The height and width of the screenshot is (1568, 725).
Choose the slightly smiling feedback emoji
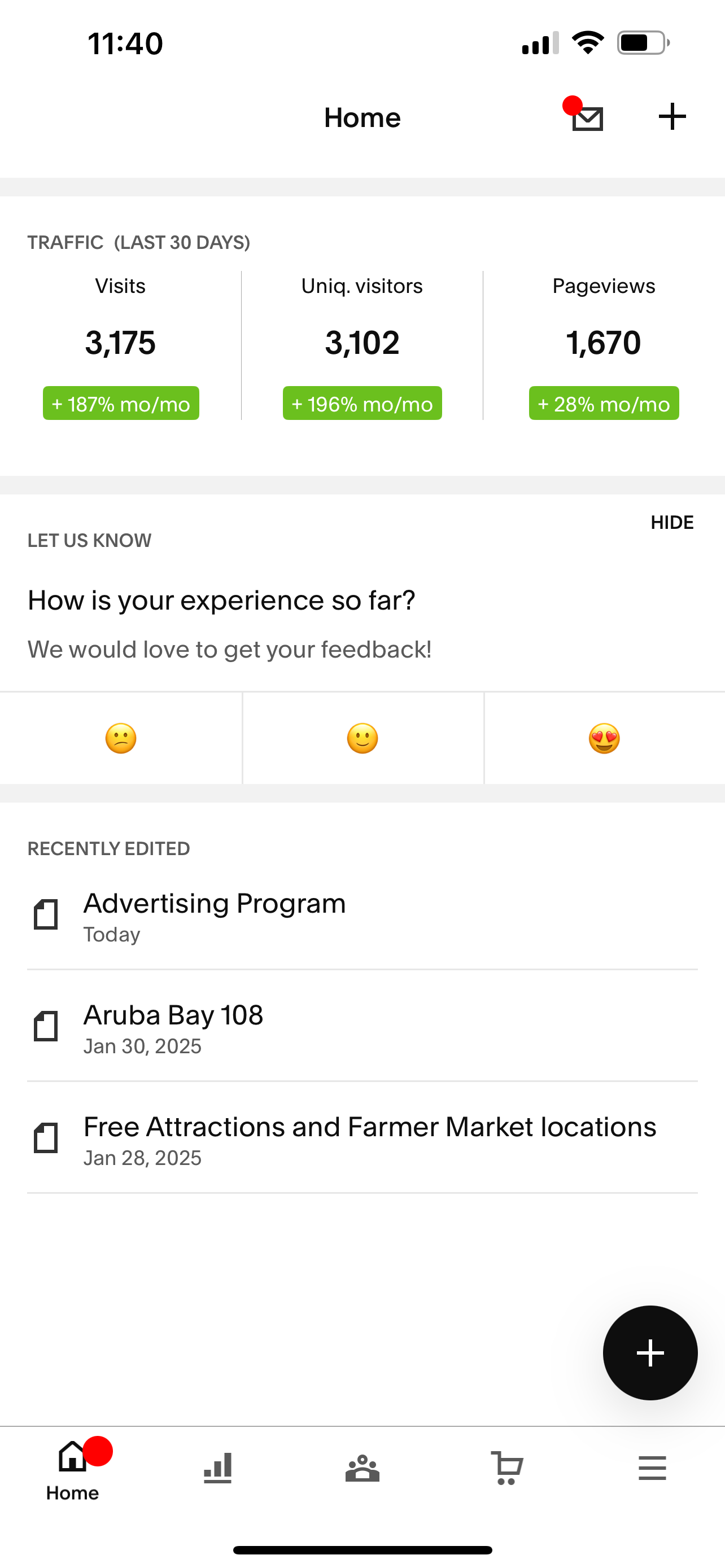(363, 738)
